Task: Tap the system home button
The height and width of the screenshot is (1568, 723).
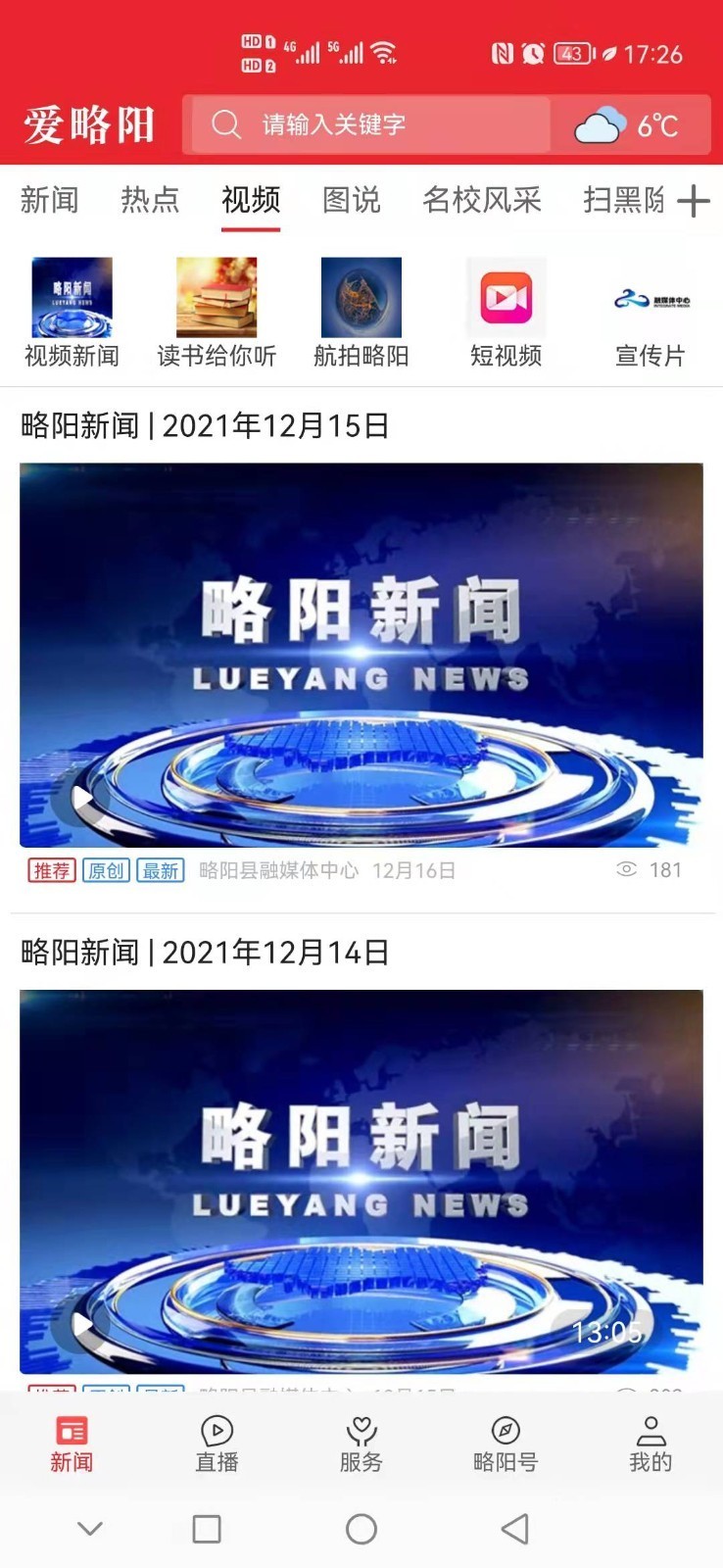Action: [361, 1529]
